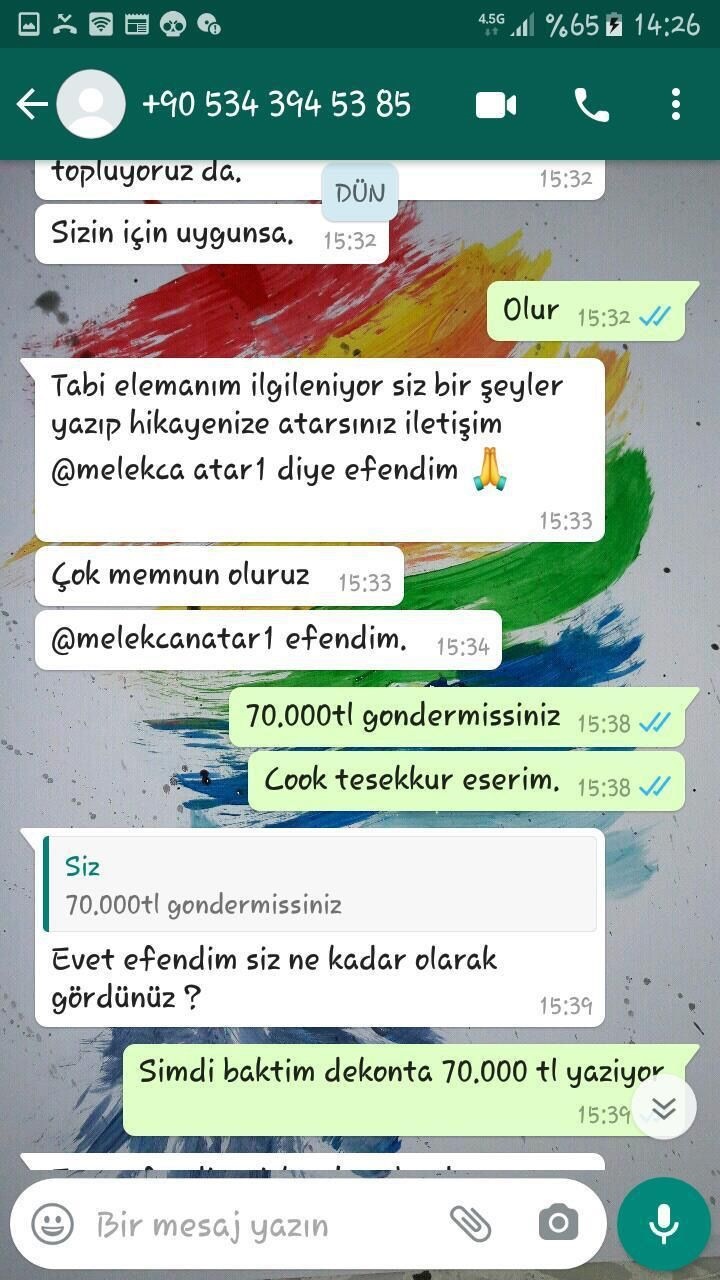Open the emoji picker
The width and height of the screenshot is (720, 1280).
(x=52, y=1223)
